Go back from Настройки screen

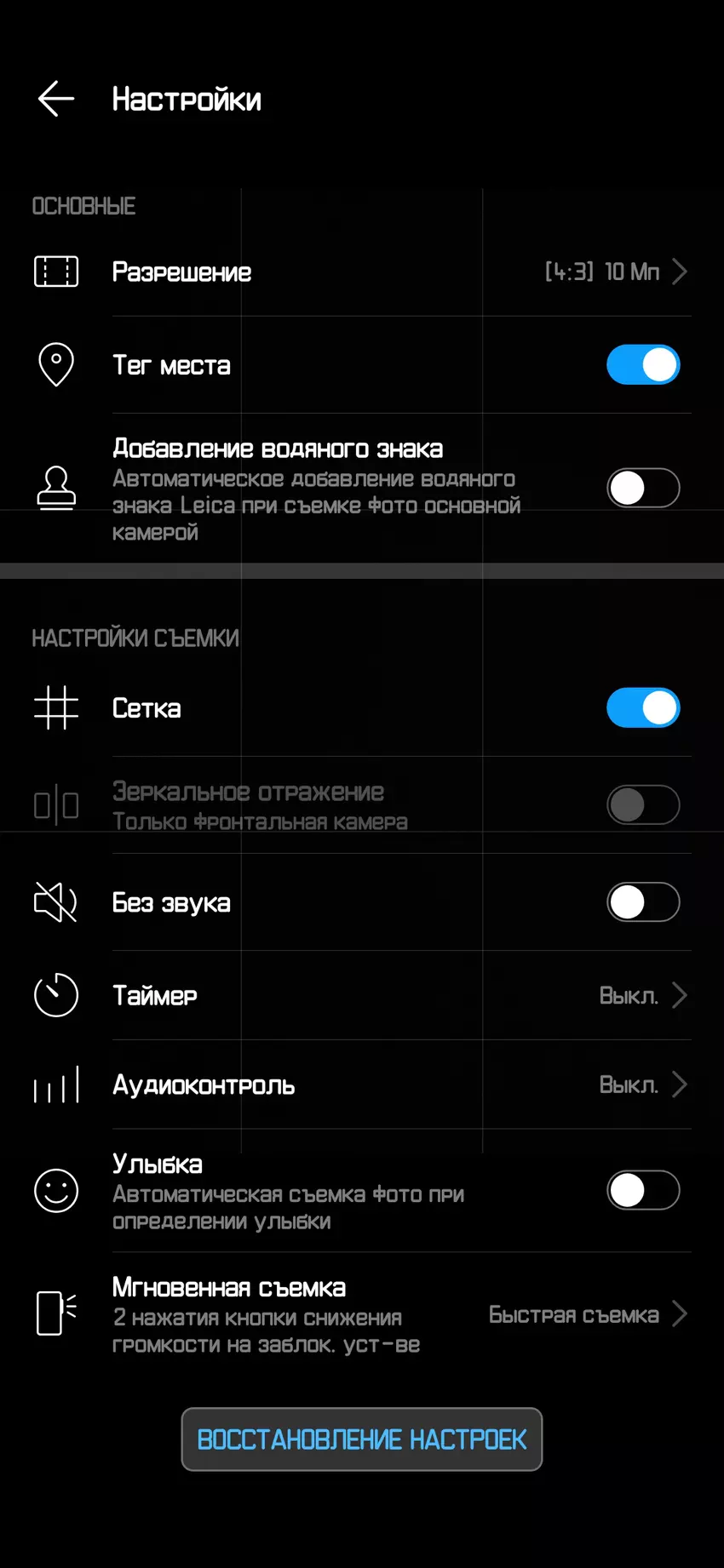[x=56, y=99]
